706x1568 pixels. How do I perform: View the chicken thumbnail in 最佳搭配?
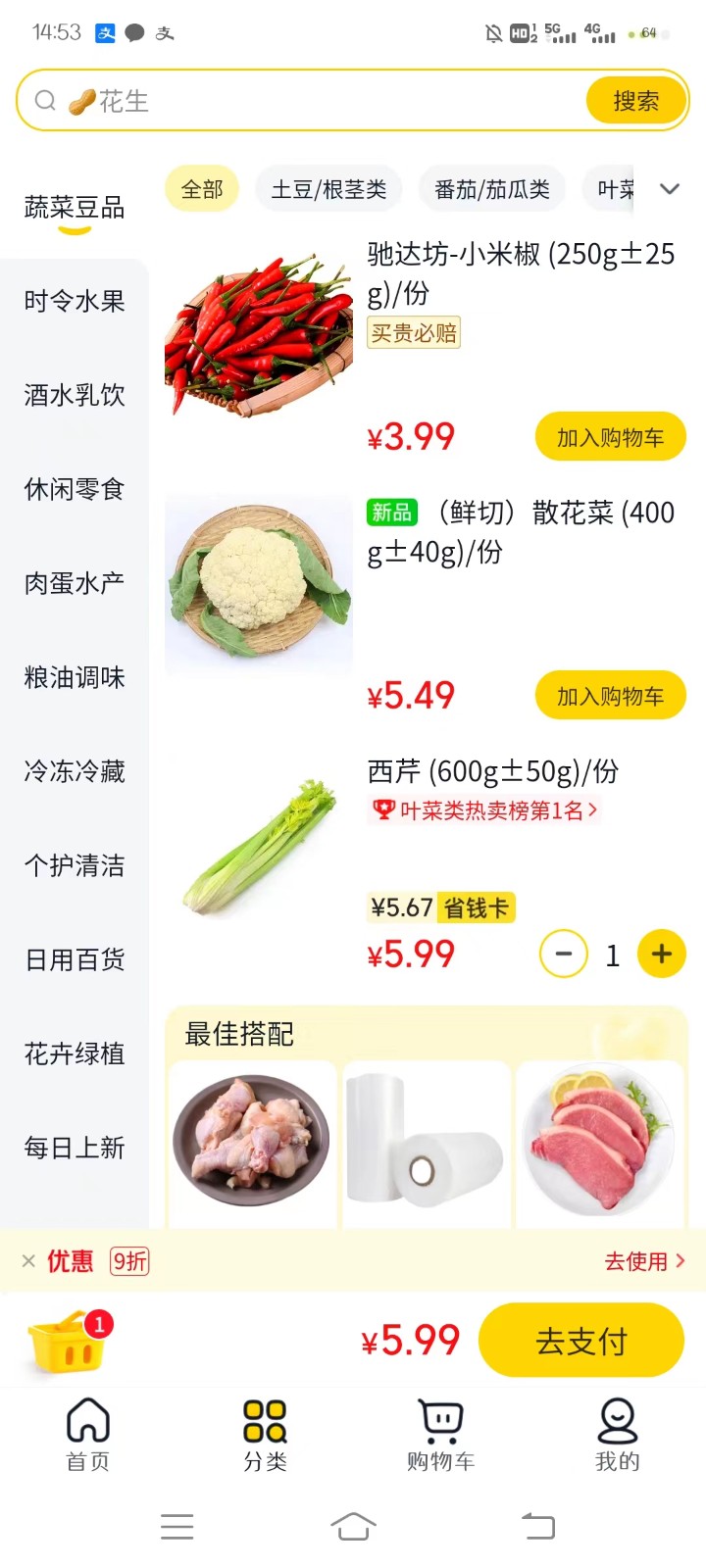tap(251, 1144)
